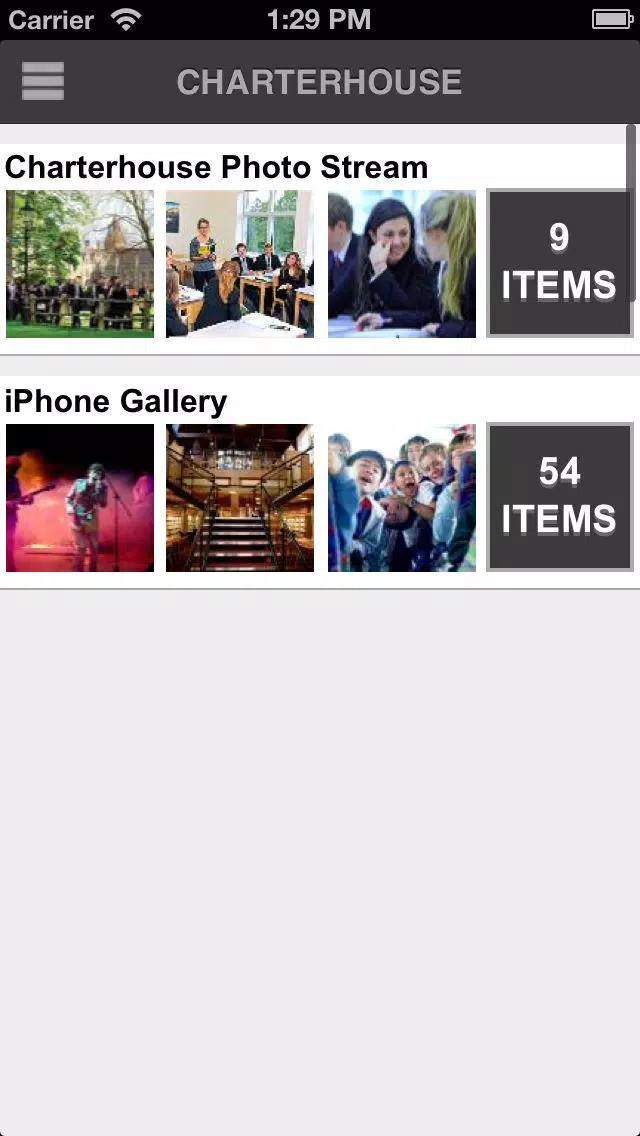
Task: View the classroom photo in Photo Stream
Action: (240, 264)
